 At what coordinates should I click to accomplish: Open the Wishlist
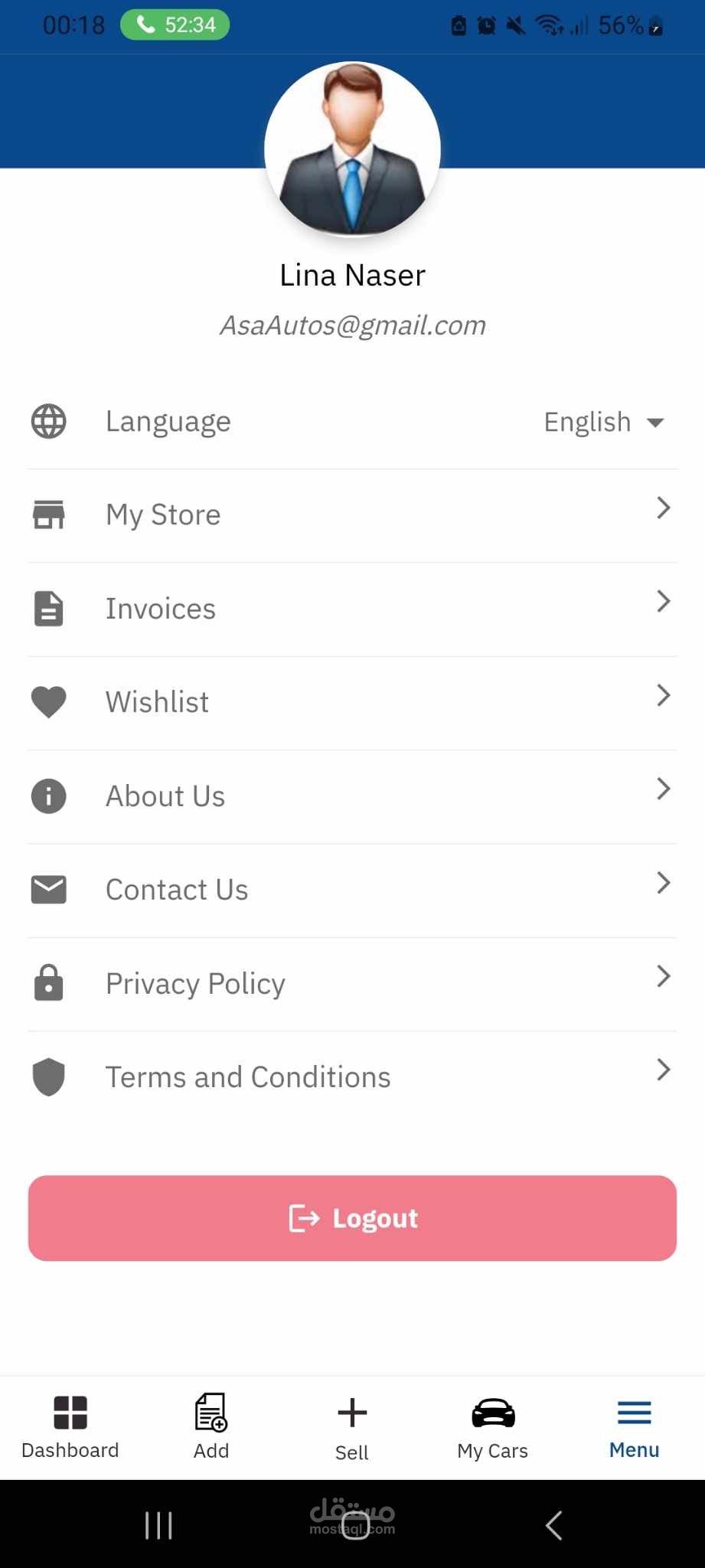click(352, 702)
